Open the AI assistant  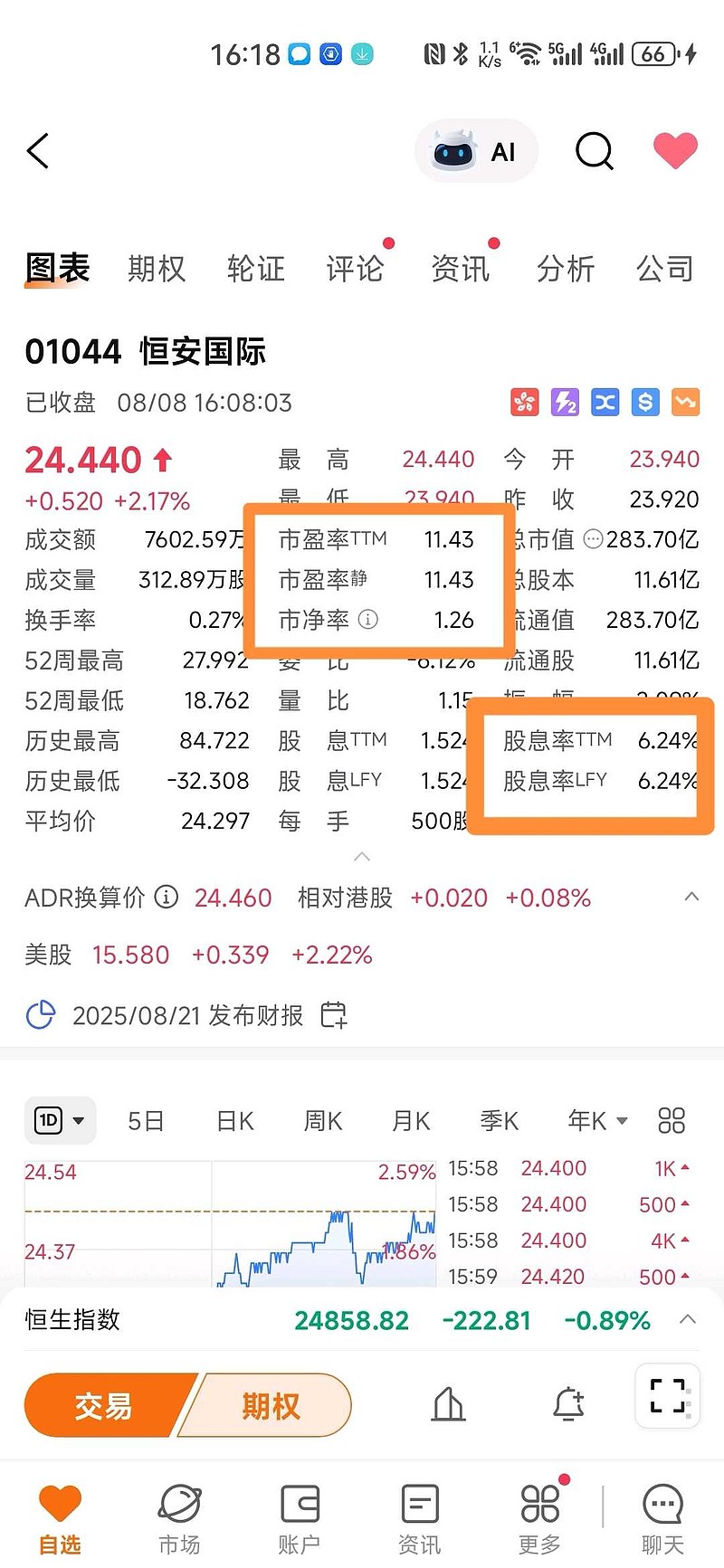pyautogui.click(x=476, y=151)
